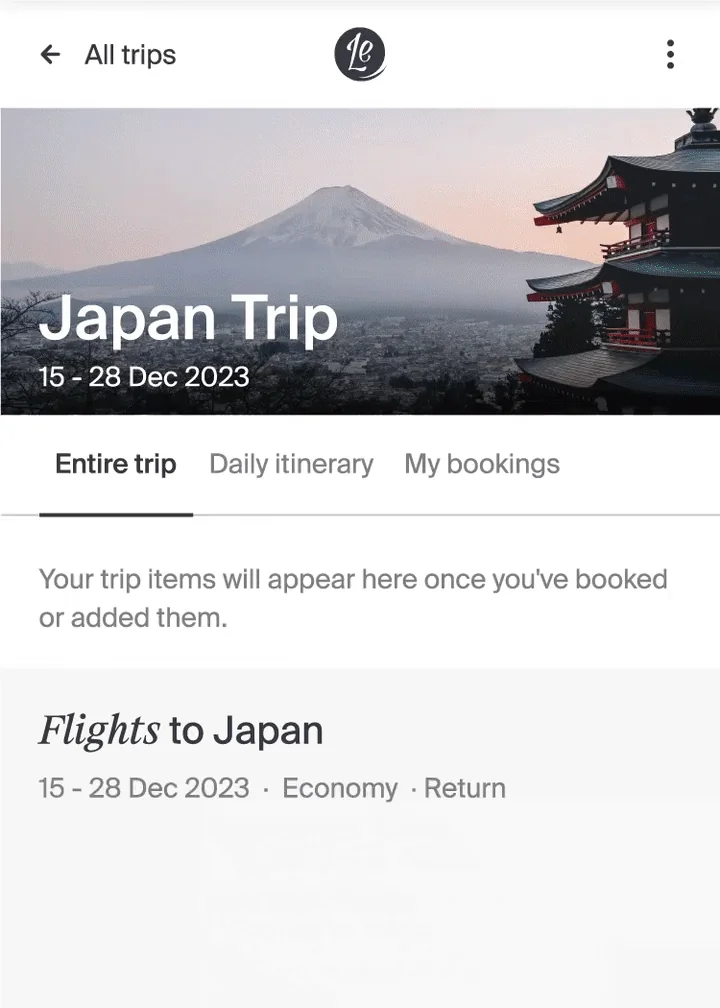Image resolution: width=720 pixels, height=1008 pixels.
Task: Tap the Le app logo
Action: click(x=360, y=55)
